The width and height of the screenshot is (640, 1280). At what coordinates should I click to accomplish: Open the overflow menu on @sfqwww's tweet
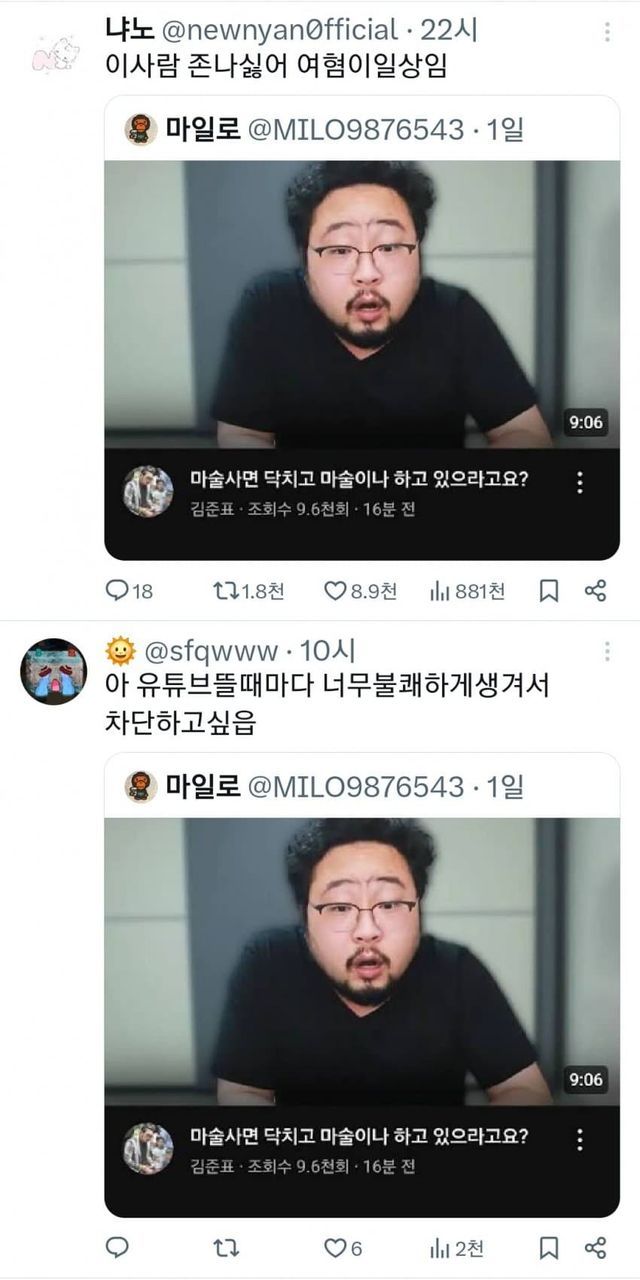(607, 652)
